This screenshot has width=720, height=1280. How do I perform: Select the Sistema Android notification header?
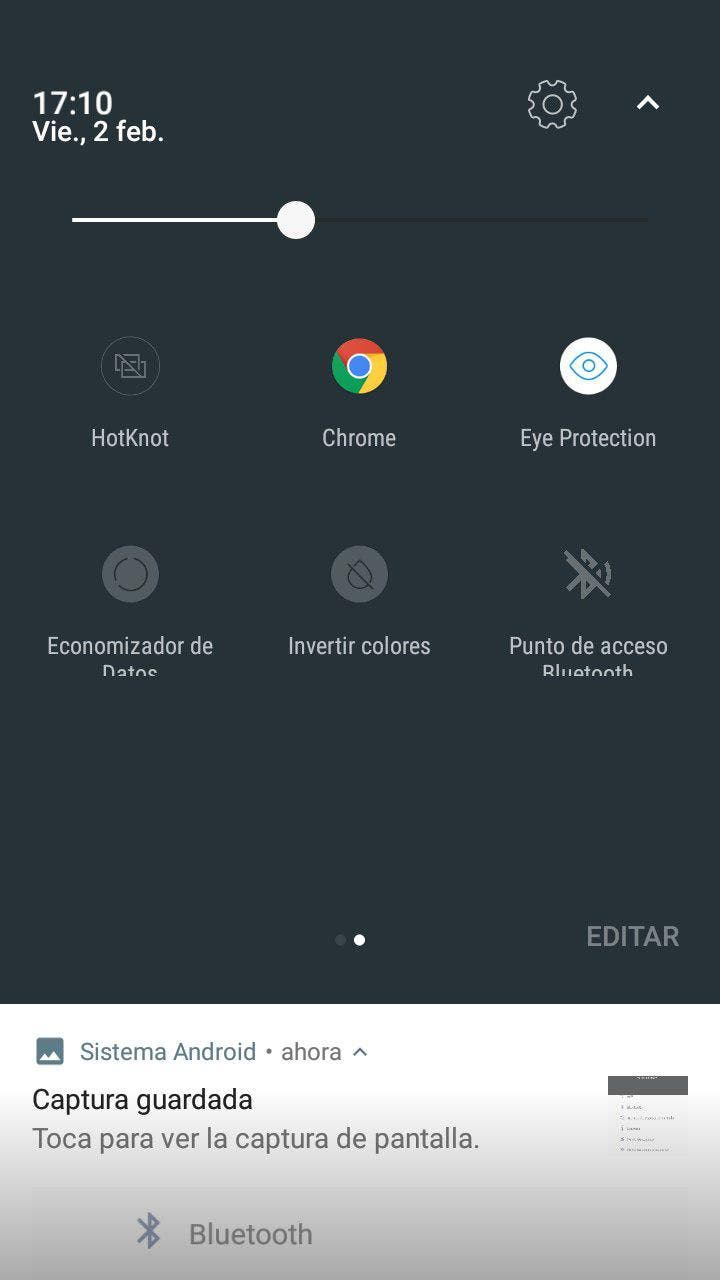pos(167,1051)
